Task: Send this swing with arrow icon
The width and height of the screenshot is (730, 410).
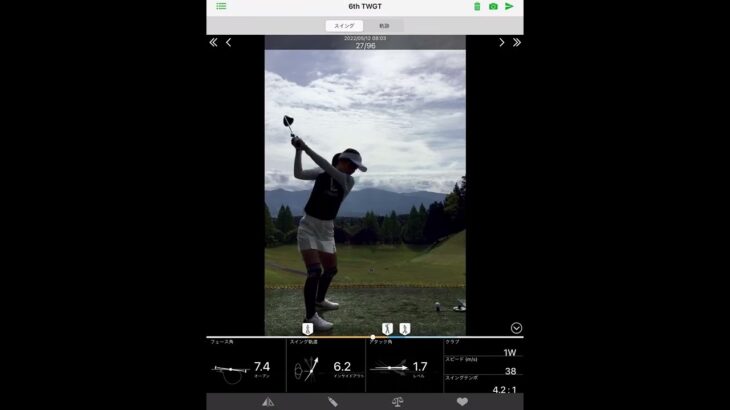Action: pyautogui.click(x=509, y=6)
